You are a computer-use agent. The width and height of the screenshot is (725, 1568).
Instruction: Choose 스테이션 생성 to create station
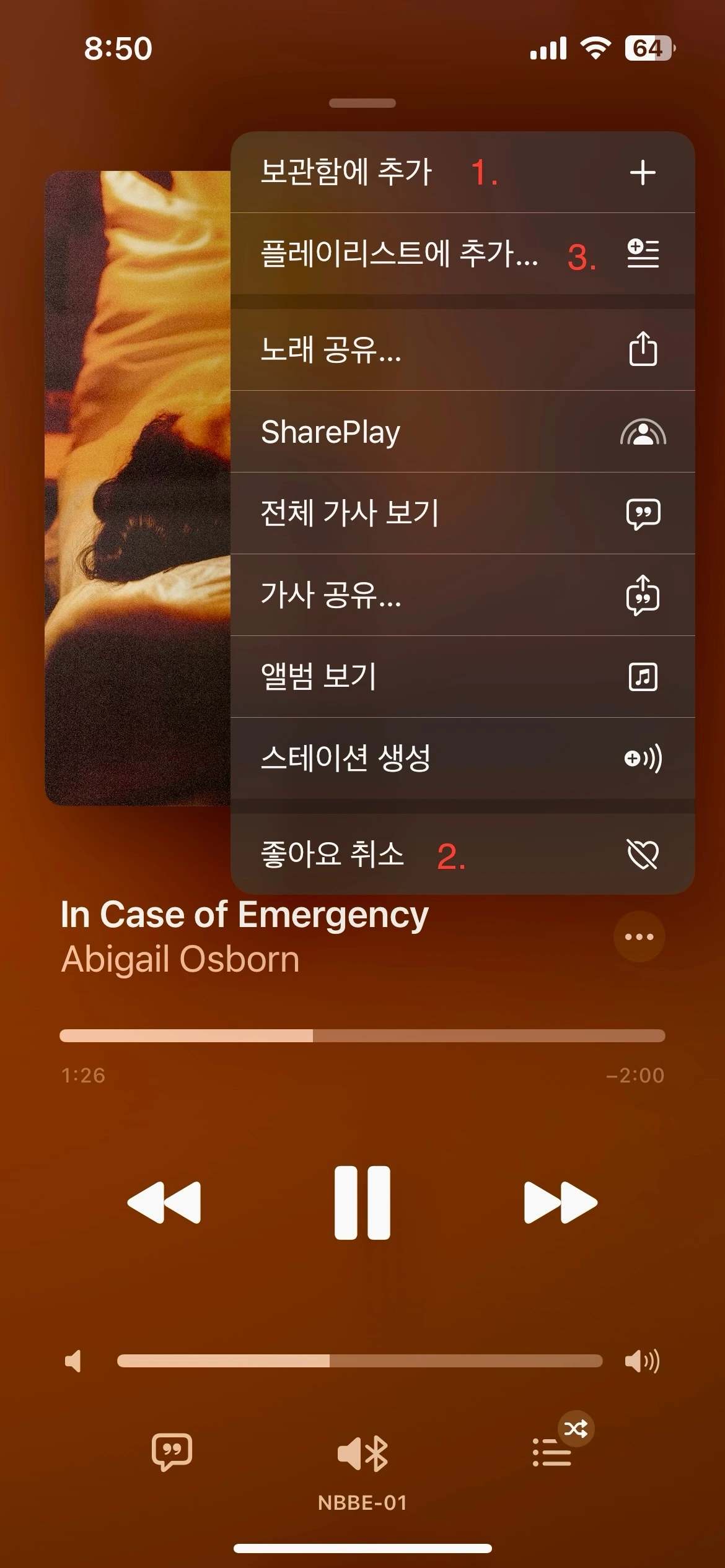pyautogui.click(x=462, y=759)
